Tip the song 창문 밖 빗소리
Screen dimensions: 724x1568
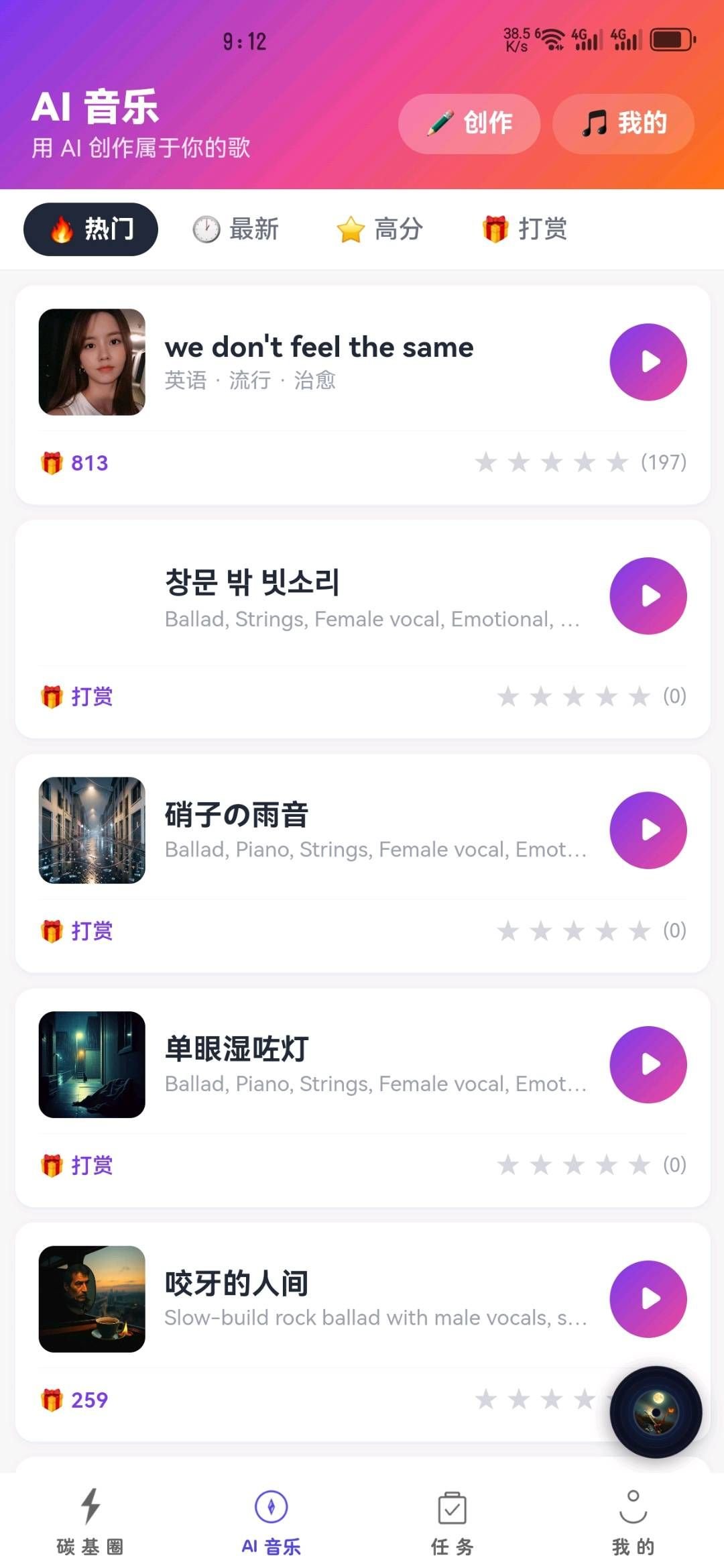pyautogui.click(x=77, y=697)
